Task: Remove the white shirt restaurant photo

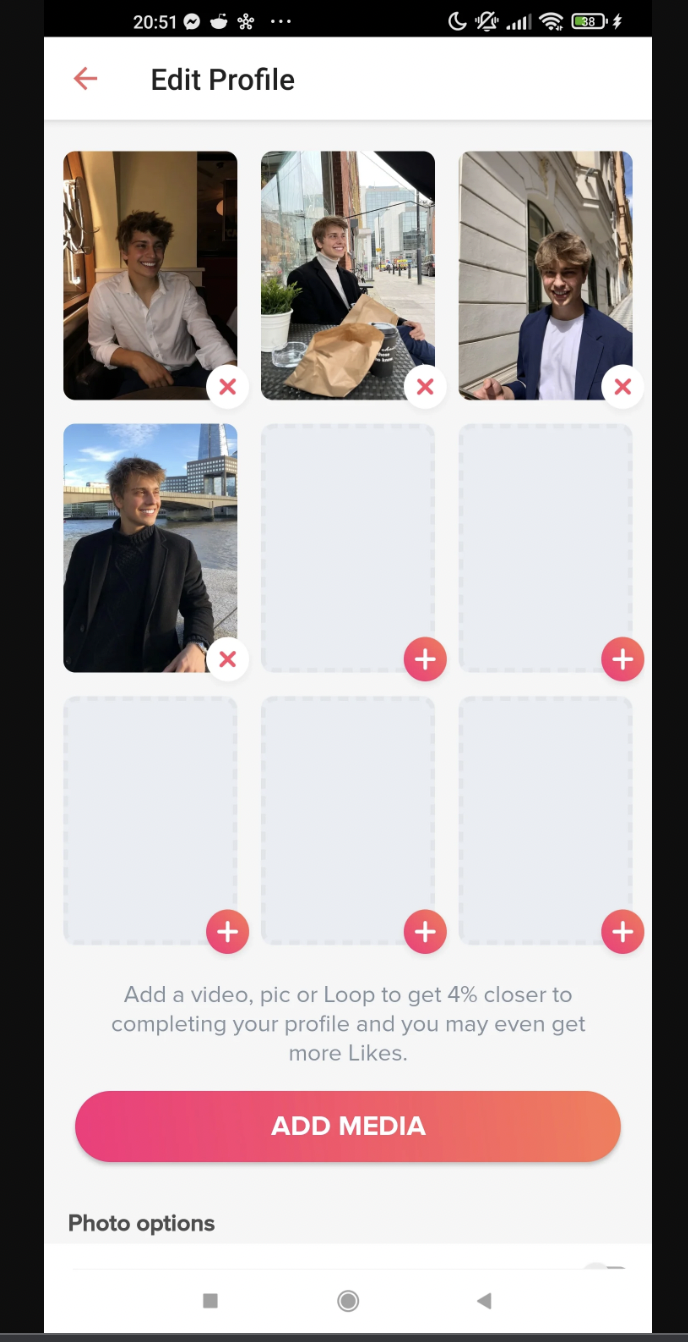Action: pos(227,386)
